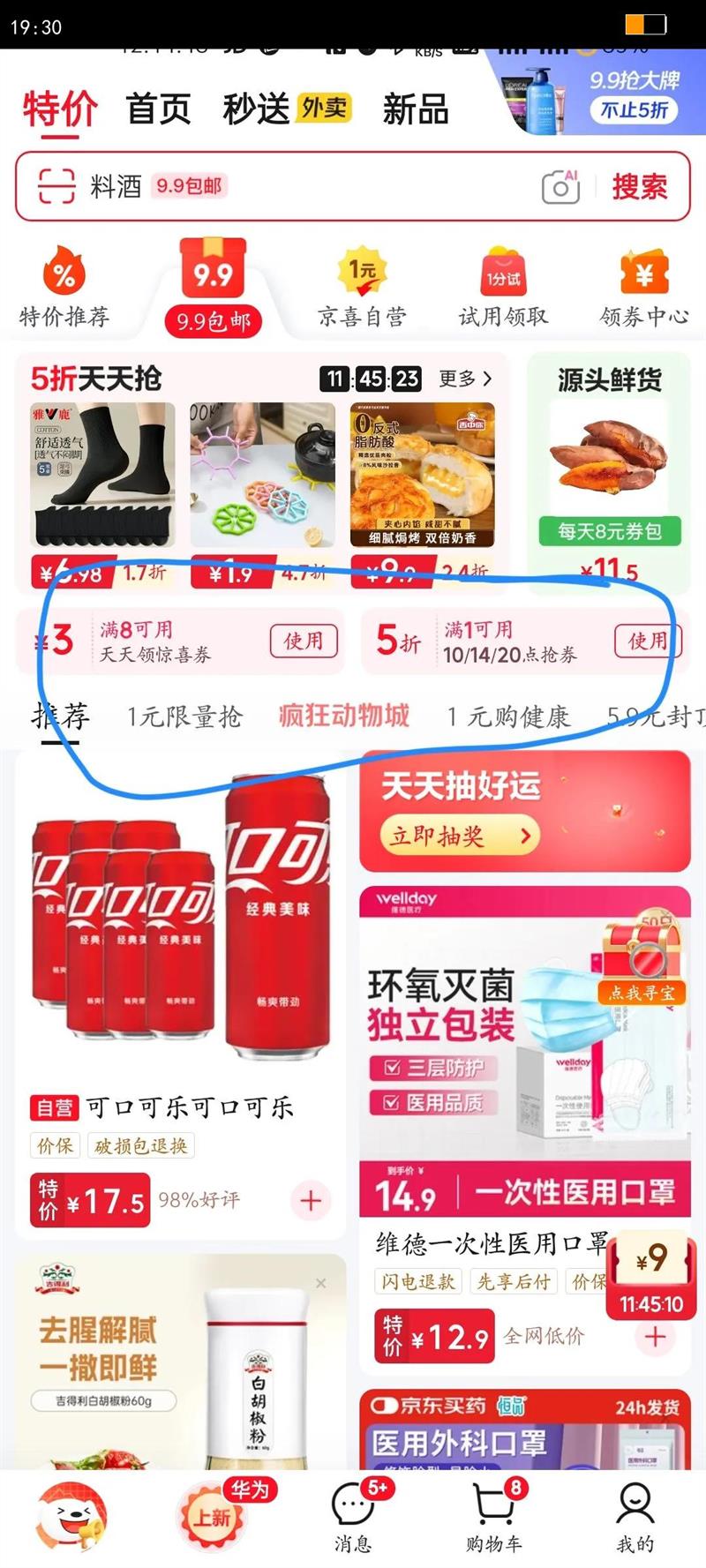Tap the 京喜 mascot home icon
Viewport: 706px width, 1568px height.
click(71, 1513)
